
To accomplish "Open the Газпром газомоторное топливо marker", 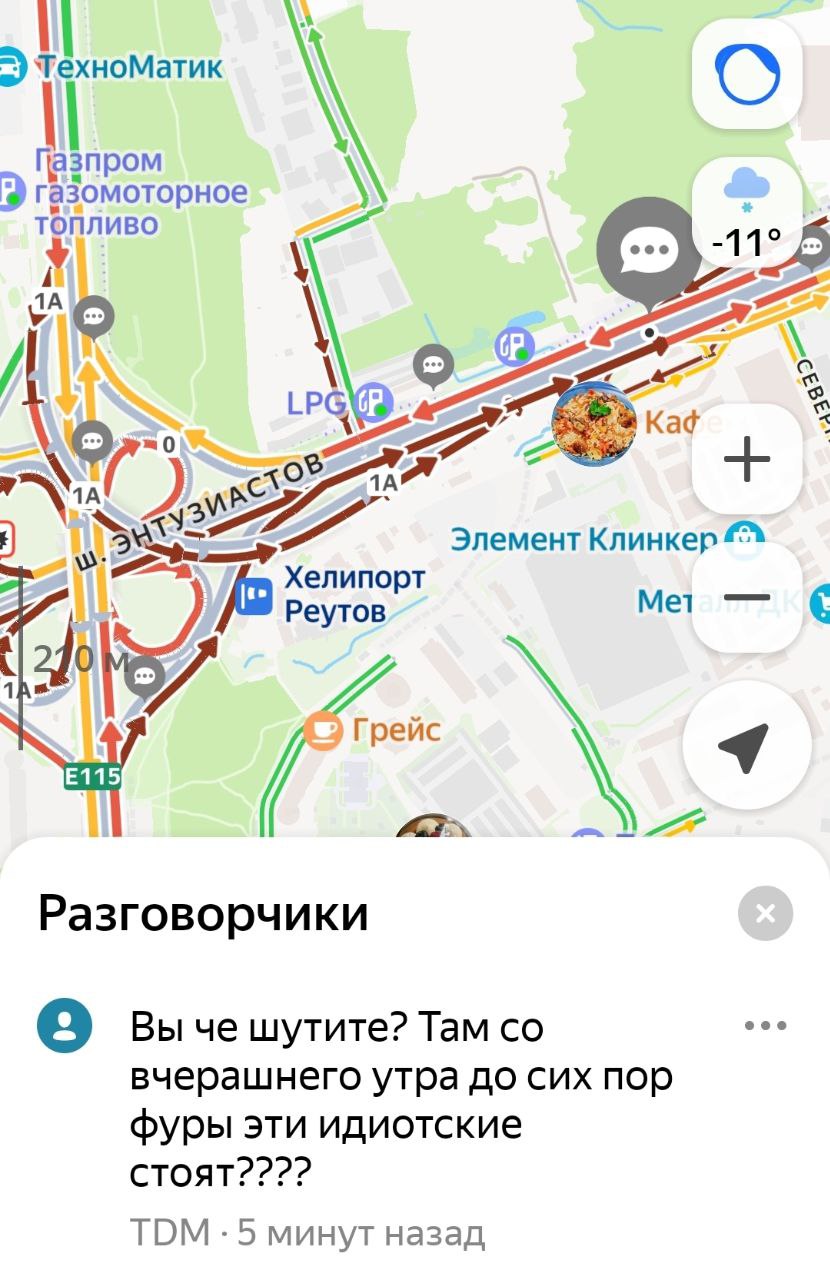I will [10, 191].
